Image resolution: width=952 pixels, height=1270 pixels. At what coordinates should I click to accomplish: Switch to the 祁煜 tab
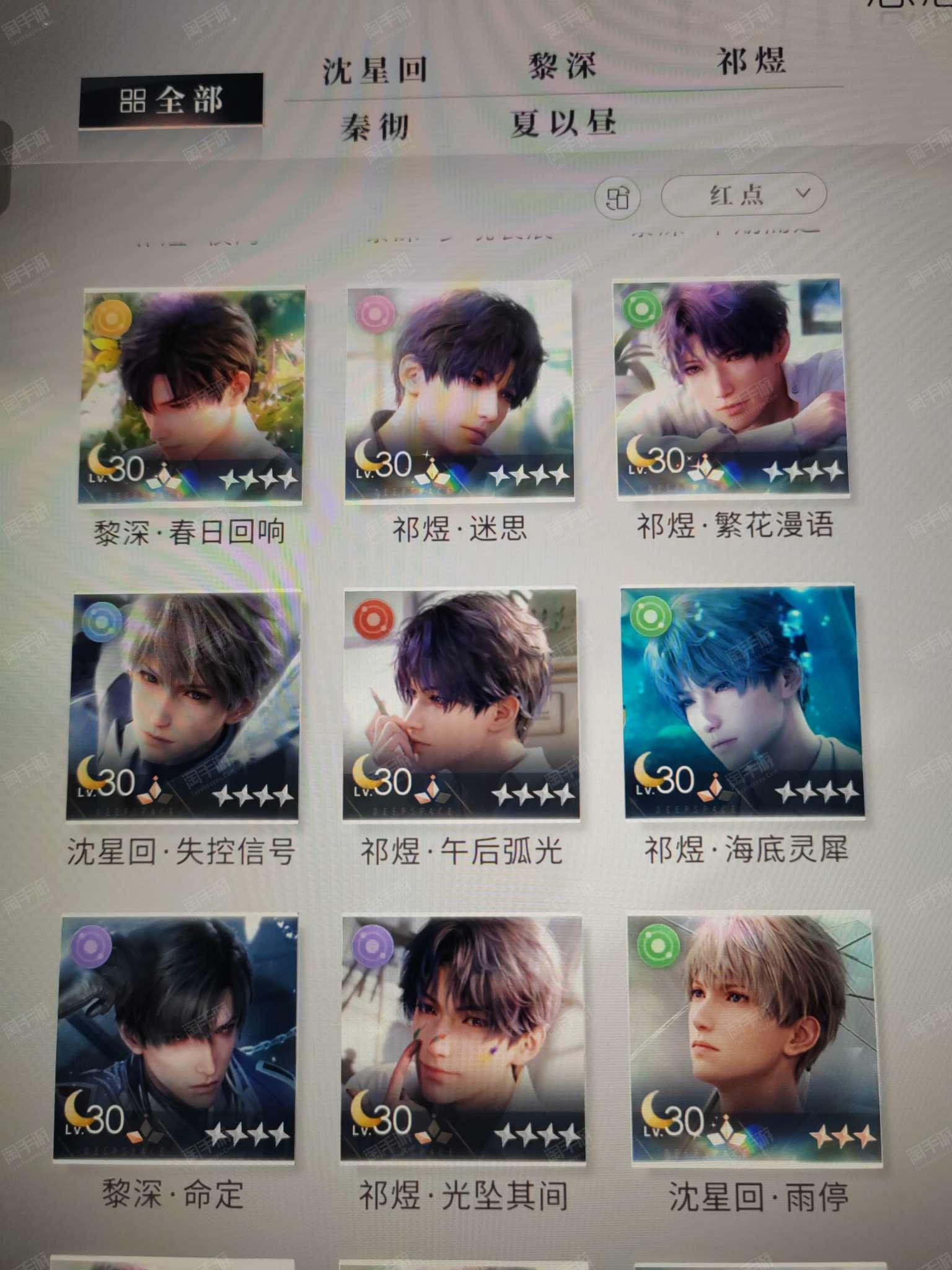coord(751,61)
